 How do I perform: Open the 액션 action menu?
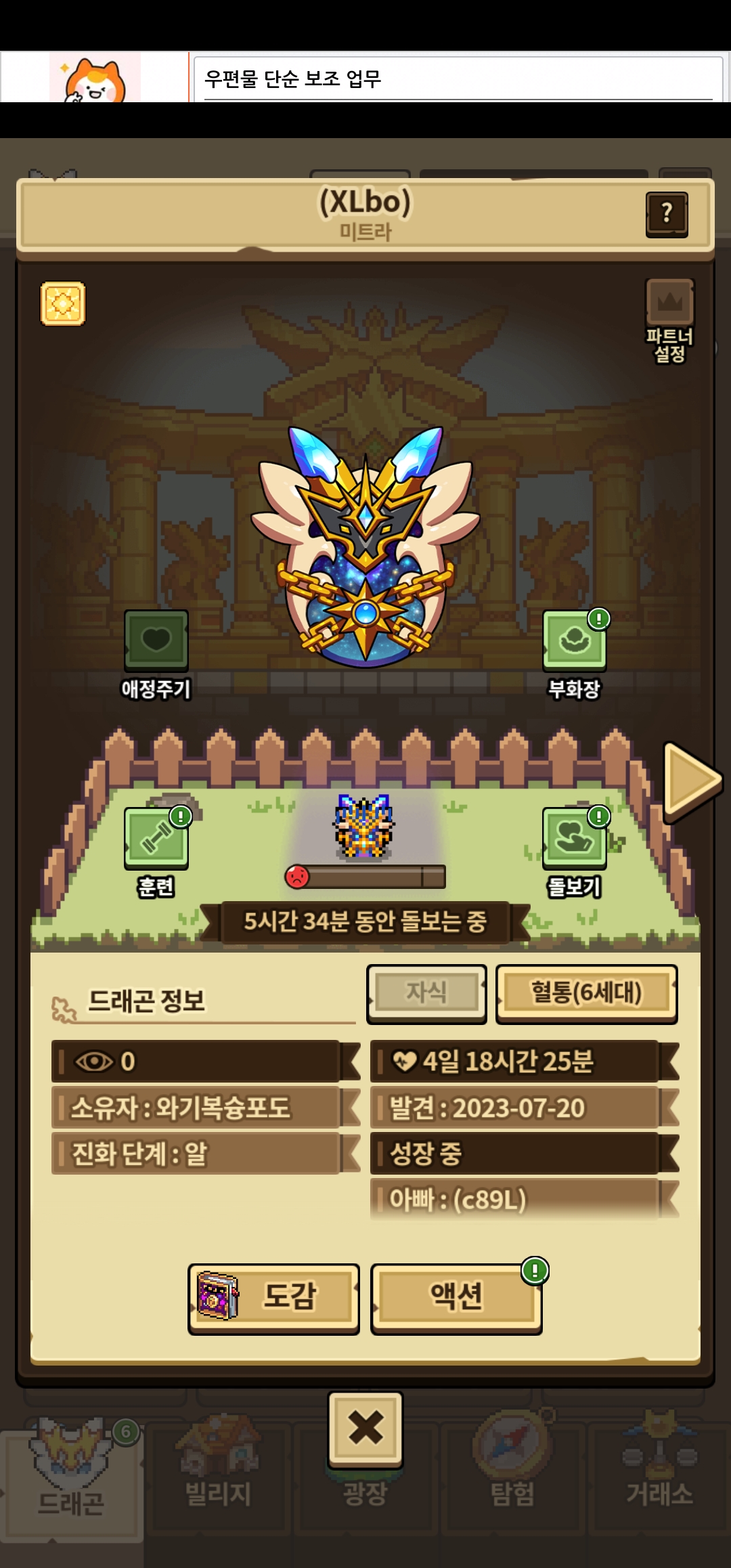(x=456, y=1298)
